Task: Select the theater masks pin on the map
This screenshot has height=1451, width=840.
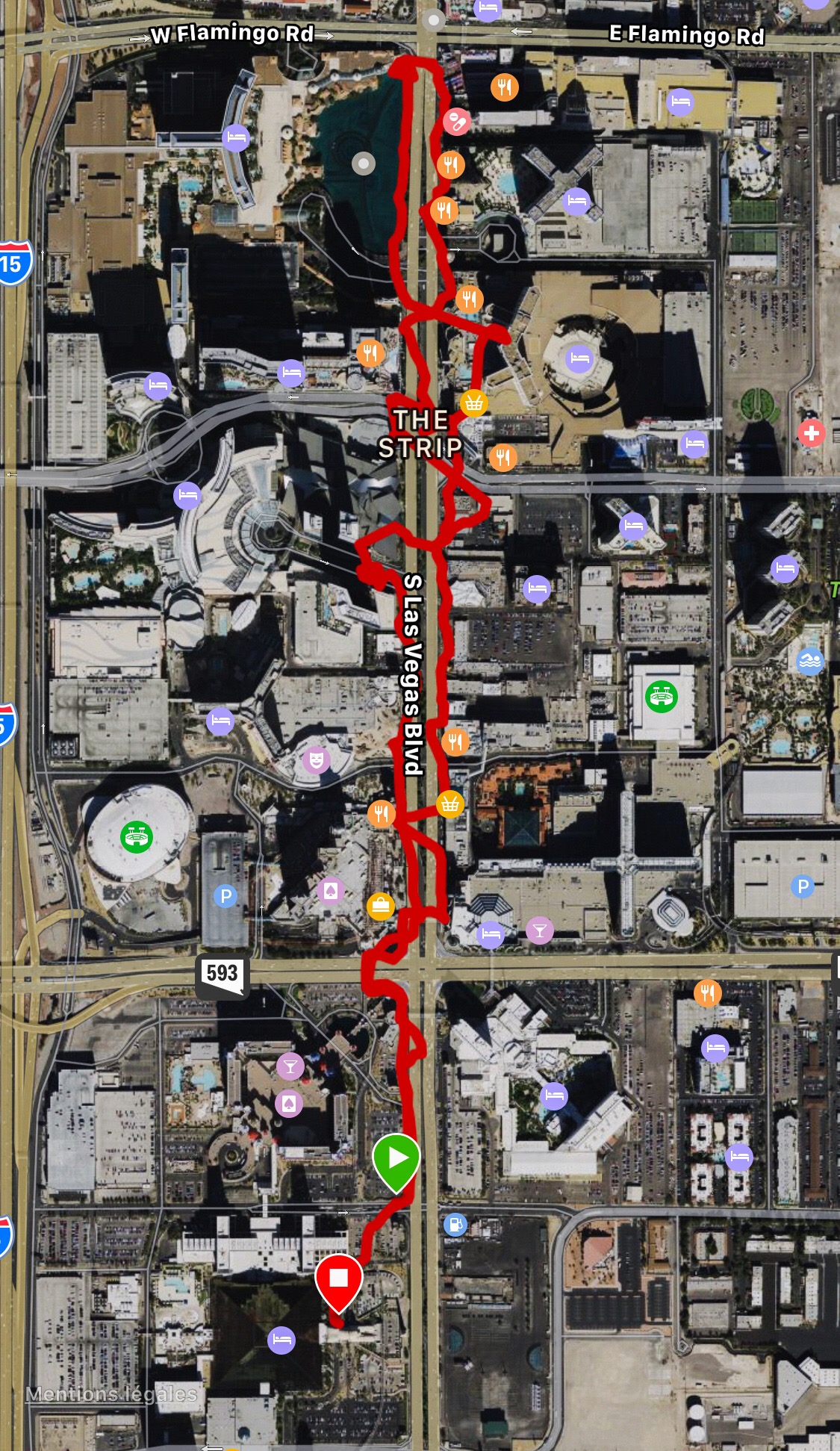Action: pyautogui.click(x=316, y=760)
